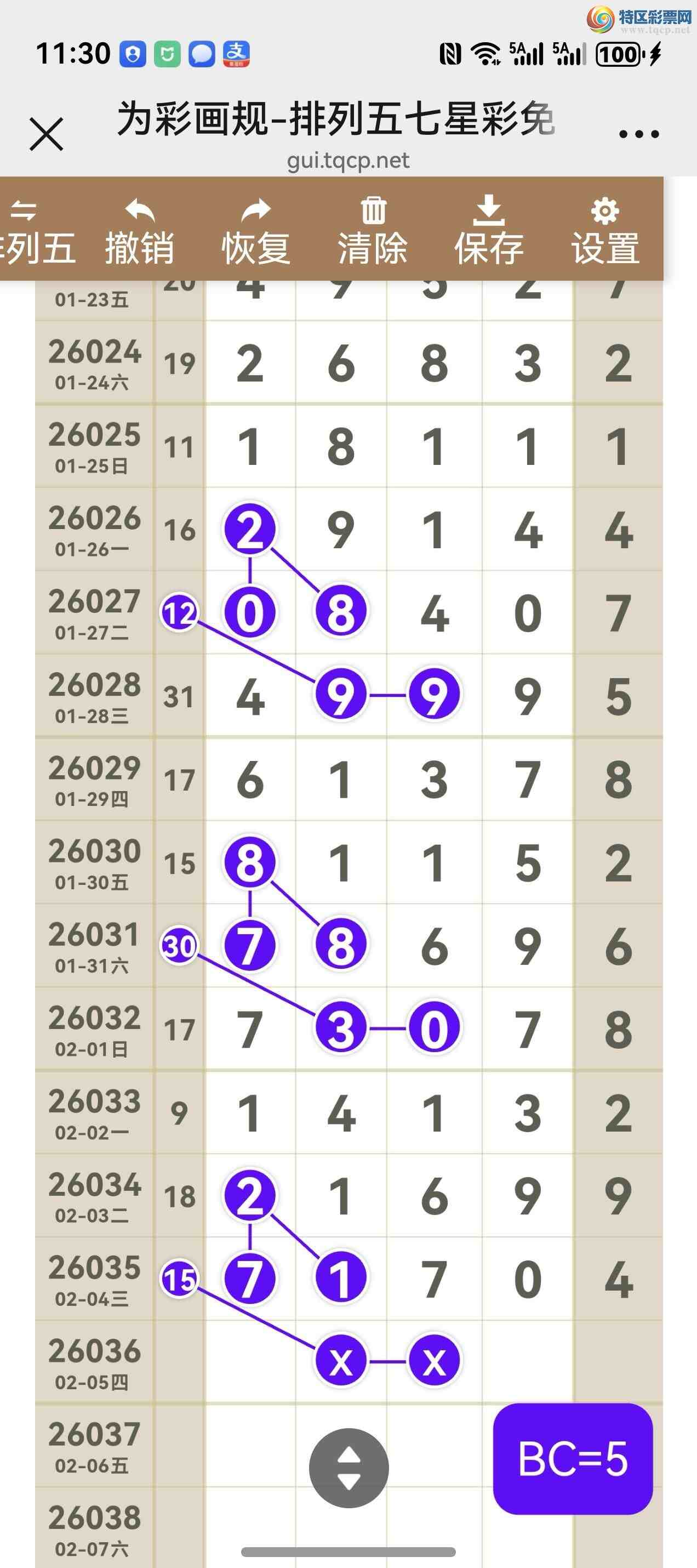Tap the grey up-down arrow button

pos(348,1468)
